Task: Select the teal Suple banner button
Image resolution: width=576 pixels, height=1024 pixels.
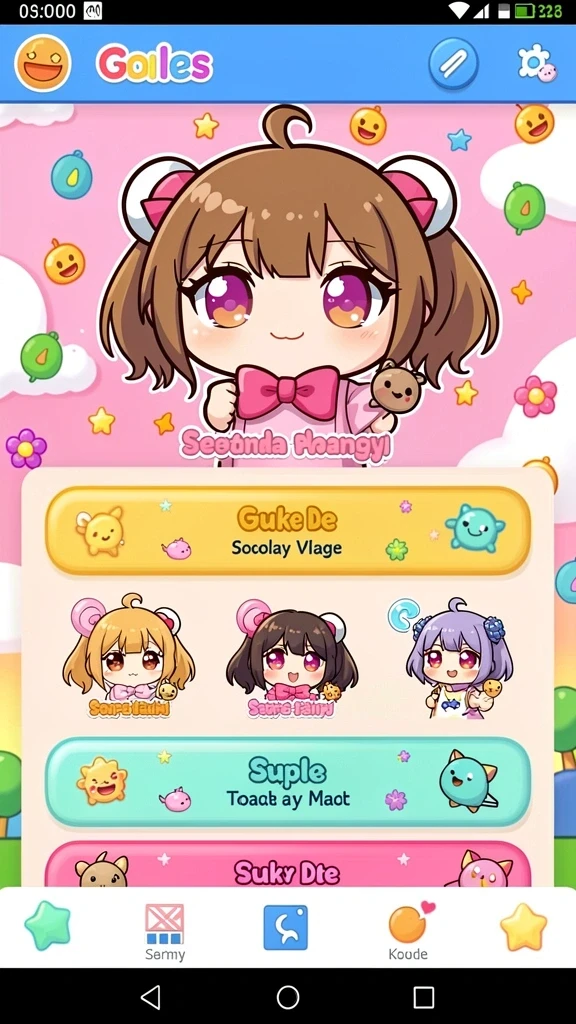Action: (x=288, y=782)
